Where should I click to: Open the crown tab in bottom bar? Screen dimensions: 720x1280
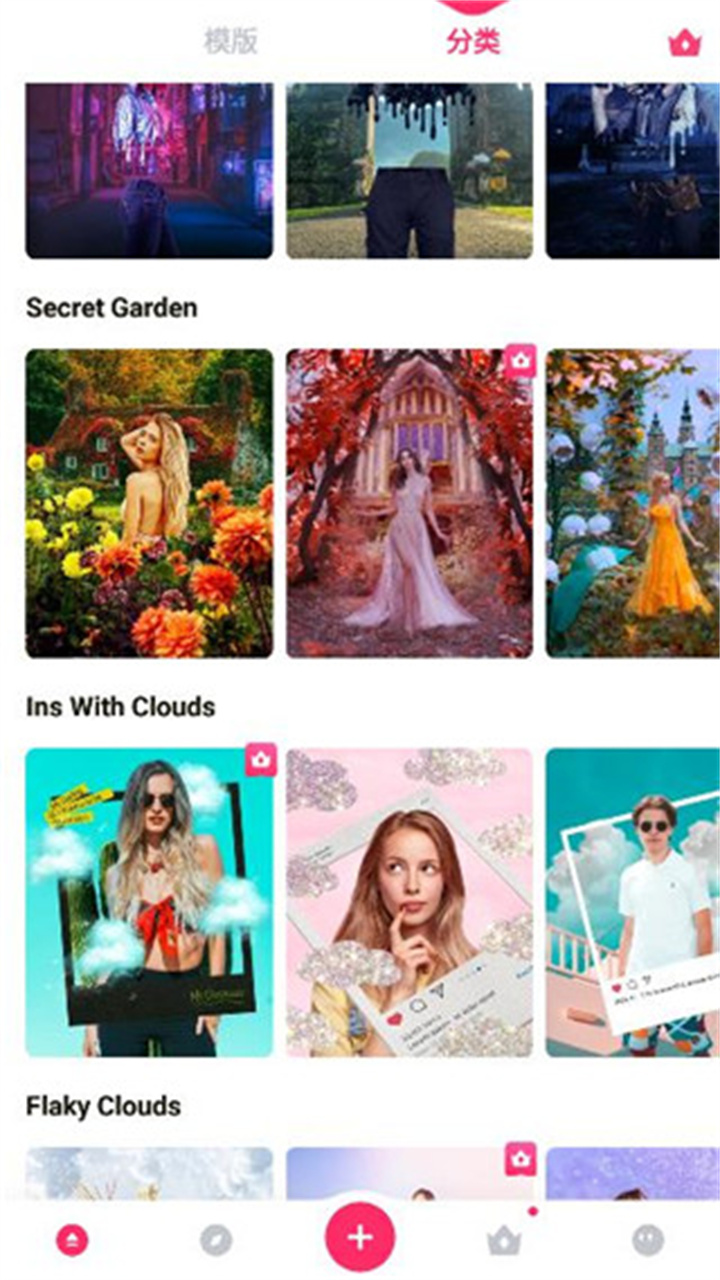pyautogui.click(x=504, y=1241)
